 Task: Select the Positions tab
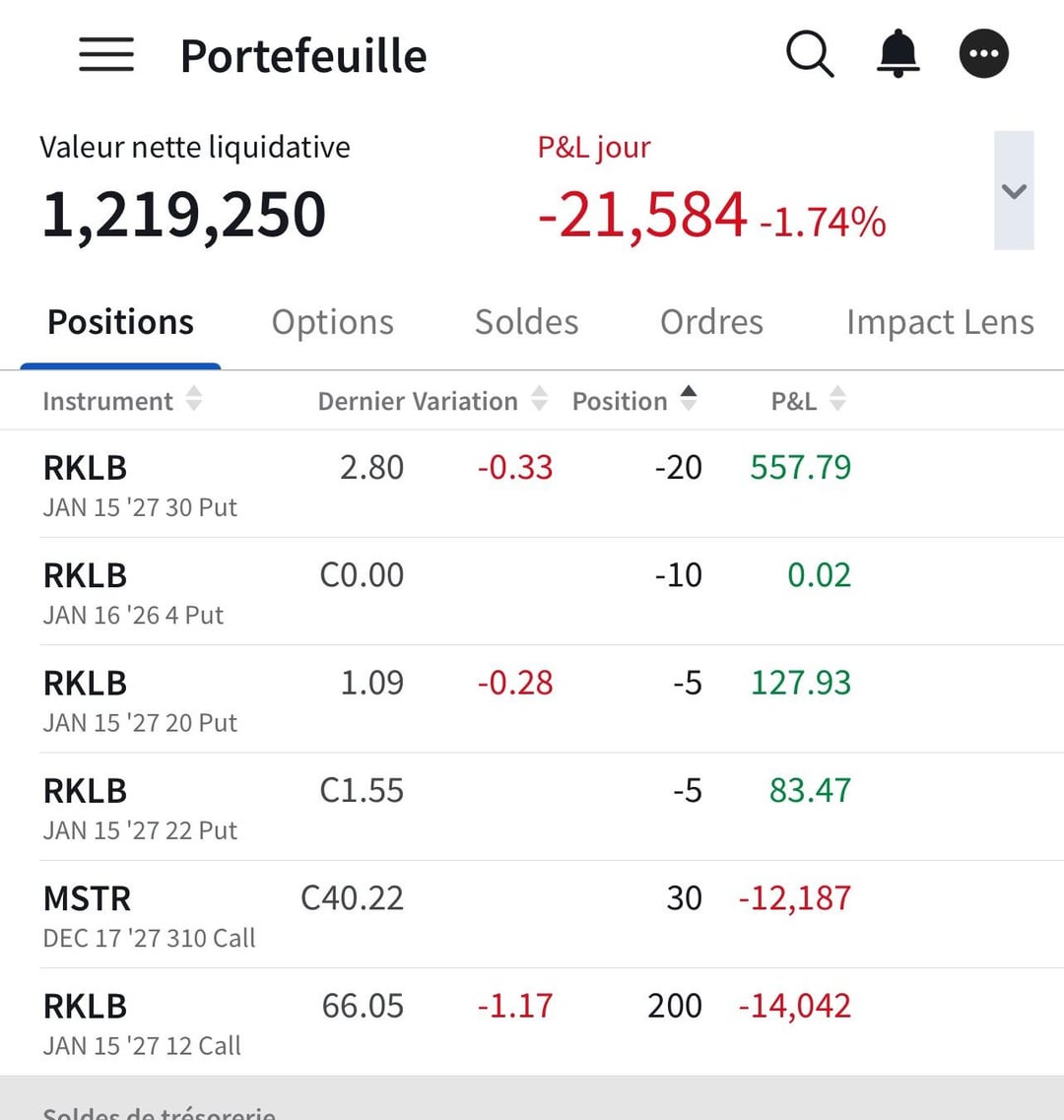tap(121, 322)
